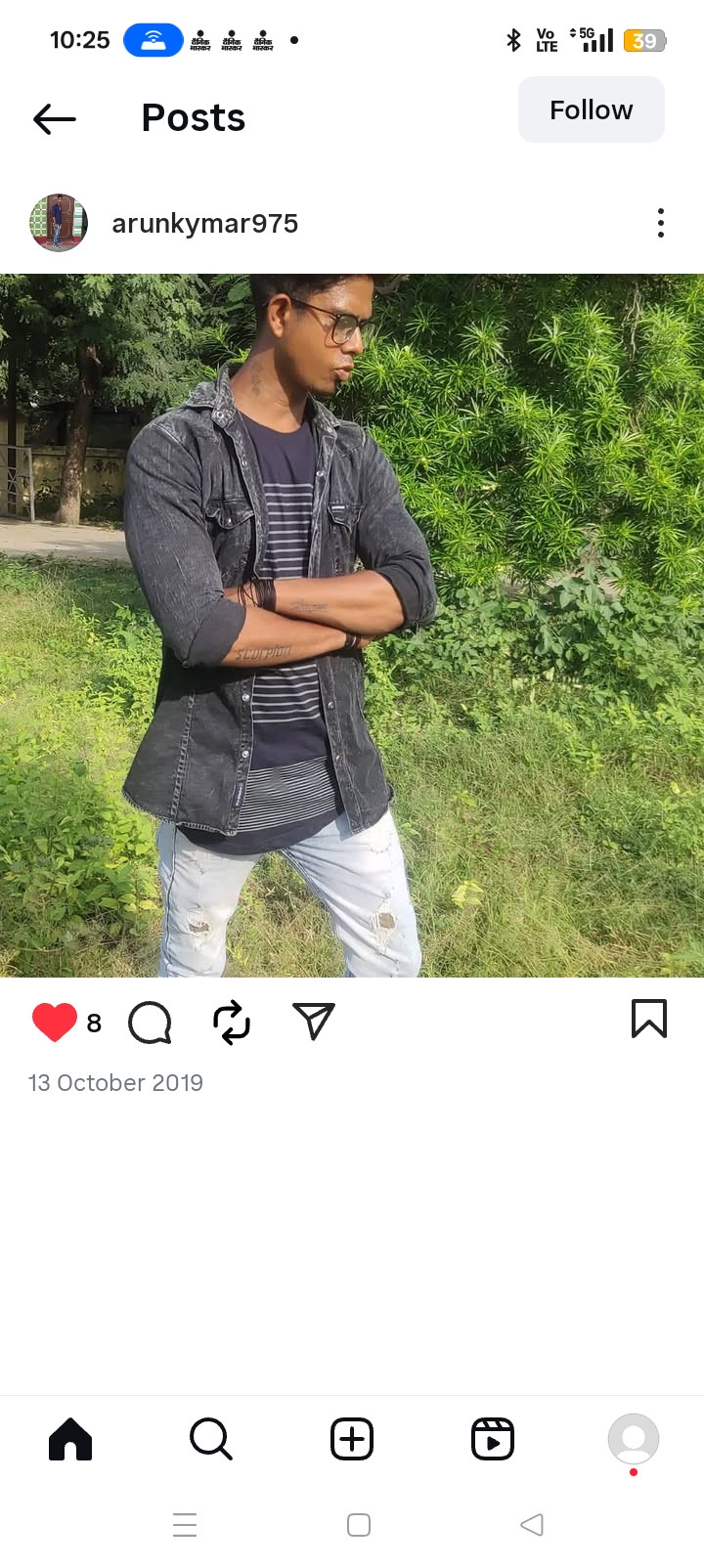Go back using the header arrow
The height and width of the screenshot is (1568, 704).
pyautogui.click(x=55, y=119)
